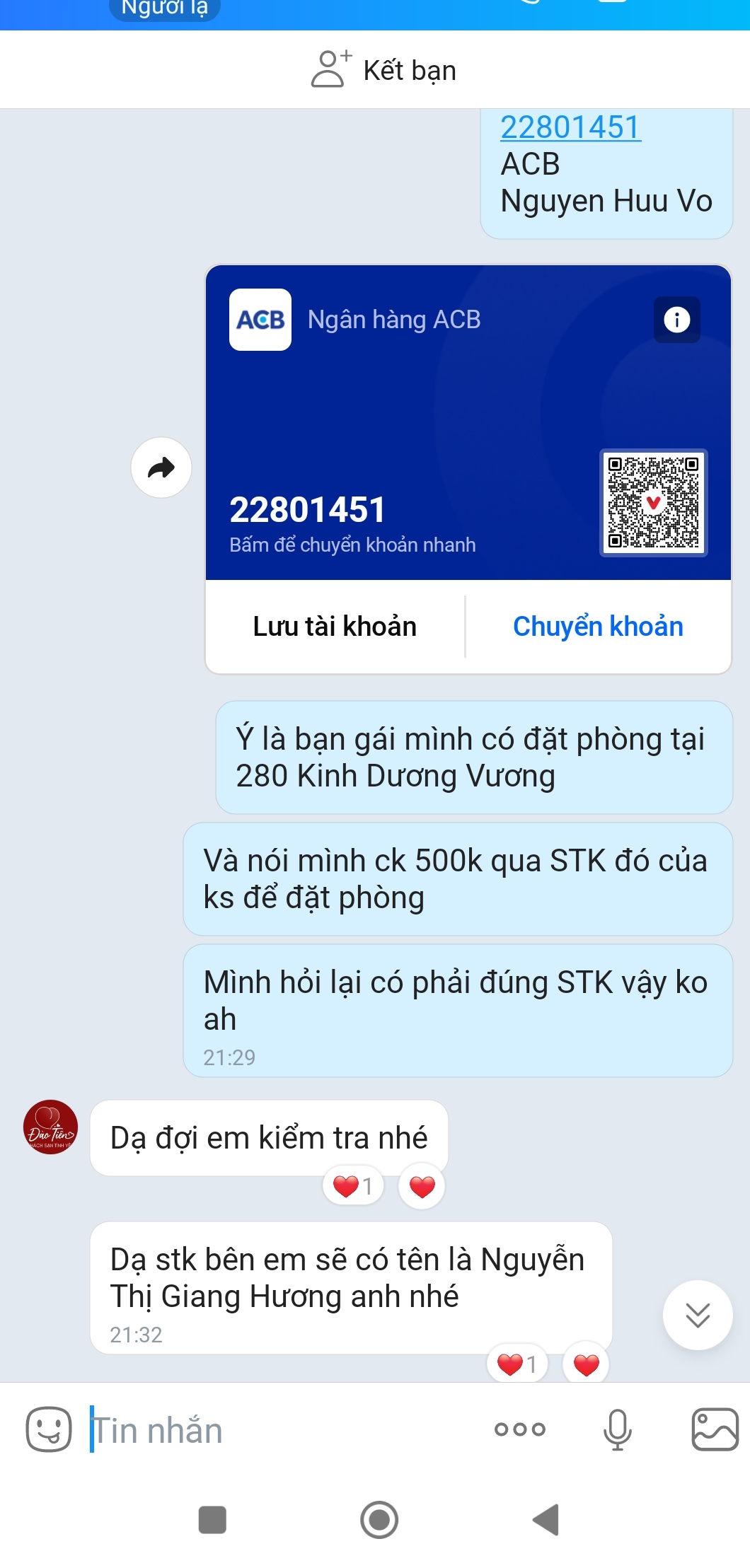Heart the message about Nguyễn Thị Giang Hương
Screen dimensions: 750x1568
(x=586, y=1364)
